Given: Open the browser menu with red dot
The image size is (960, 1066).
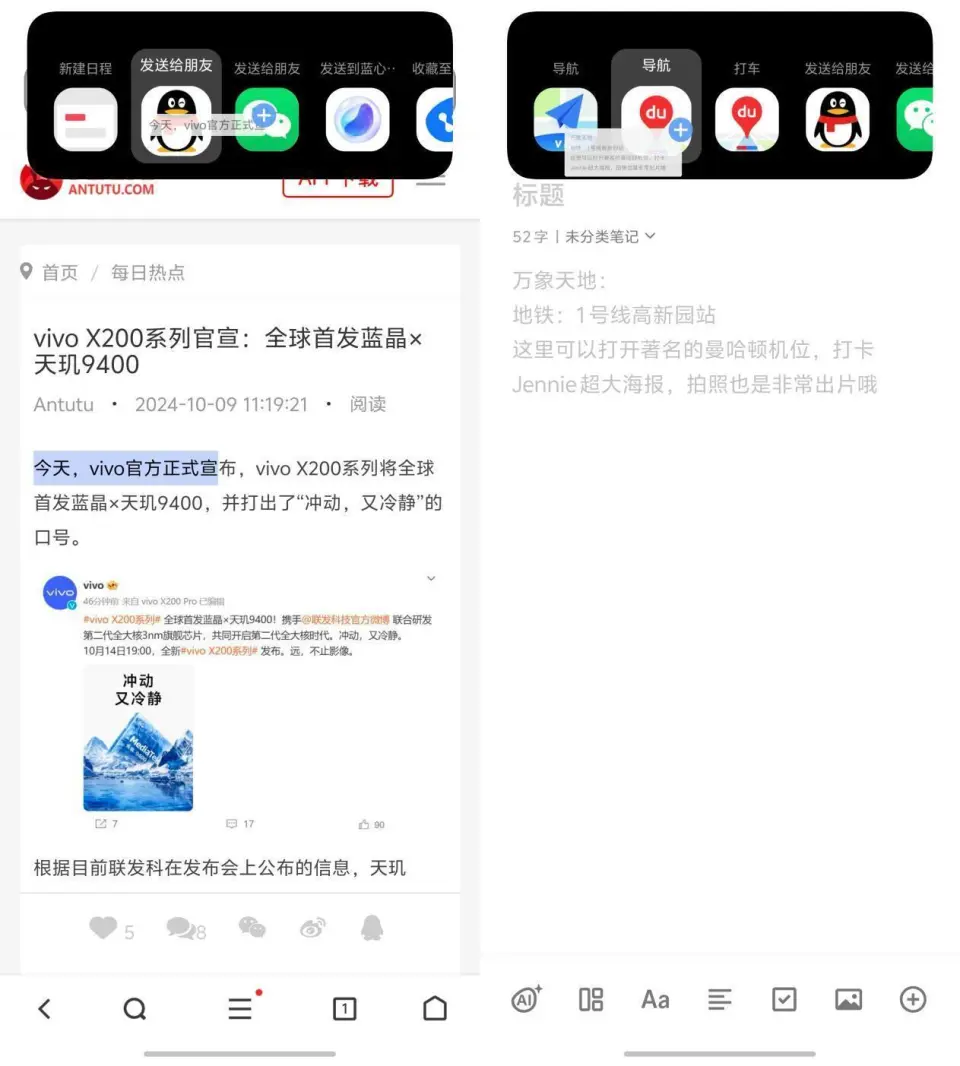Looking at the screenshot, I should 240,1009.
